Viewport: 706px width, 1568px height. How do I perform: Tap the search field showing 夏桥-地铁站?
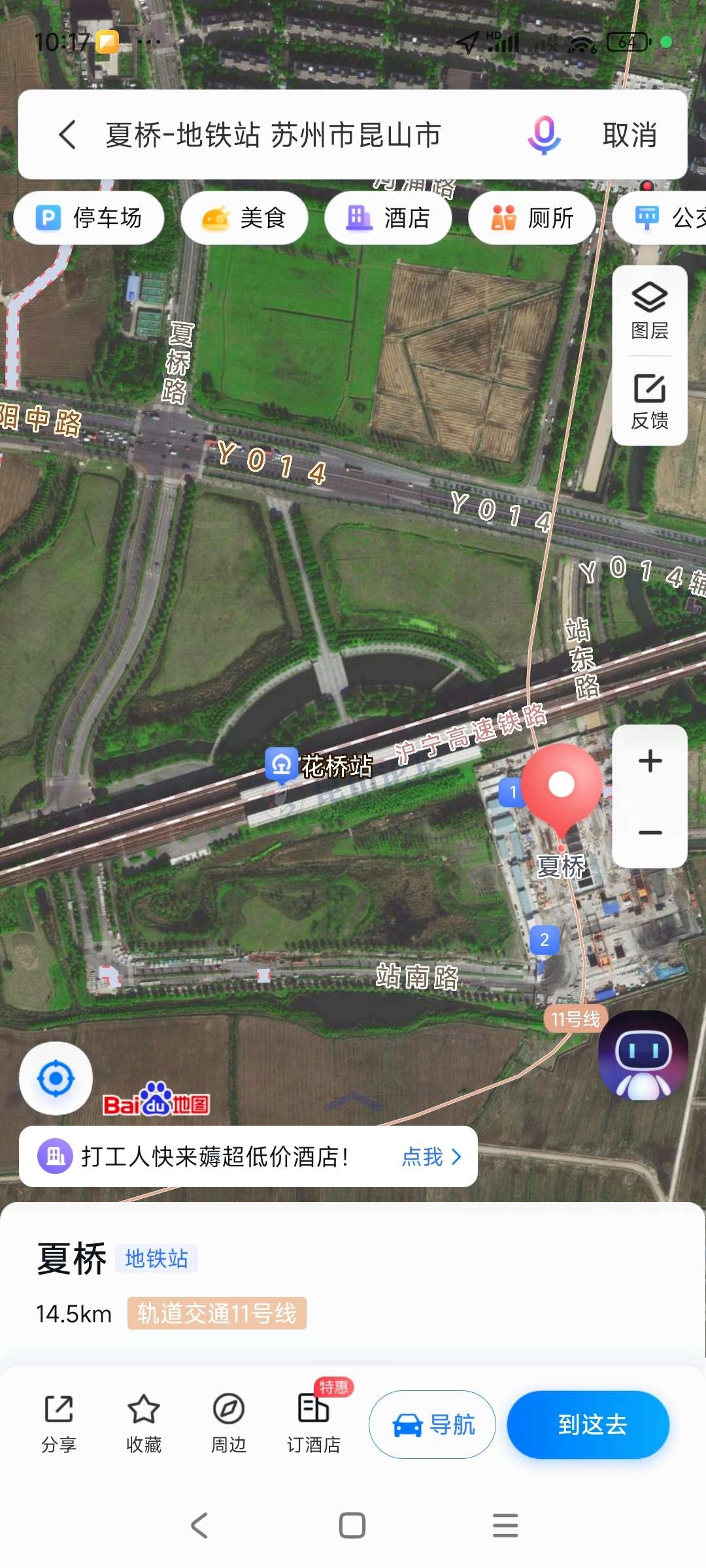pyautogui.click(x=275, y=135)
